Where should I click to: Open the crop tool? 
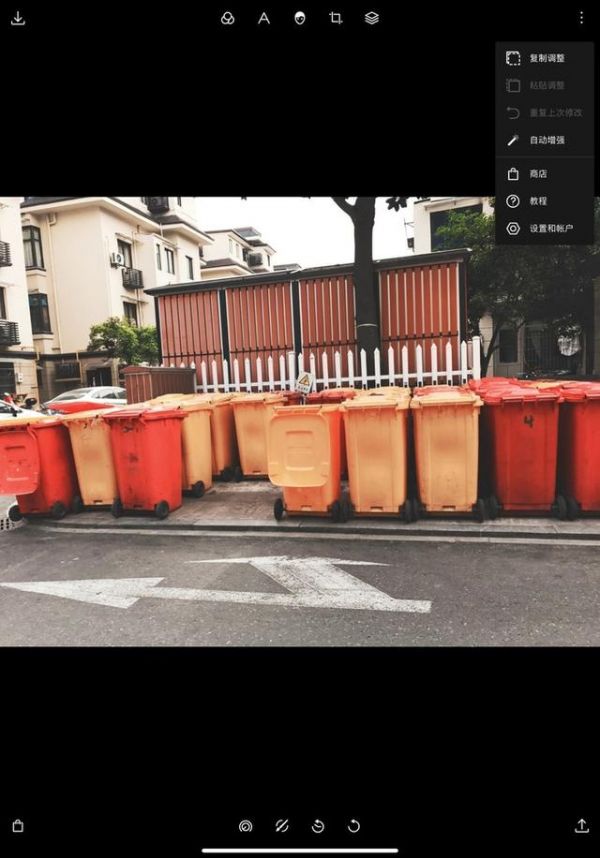point(336,18)
